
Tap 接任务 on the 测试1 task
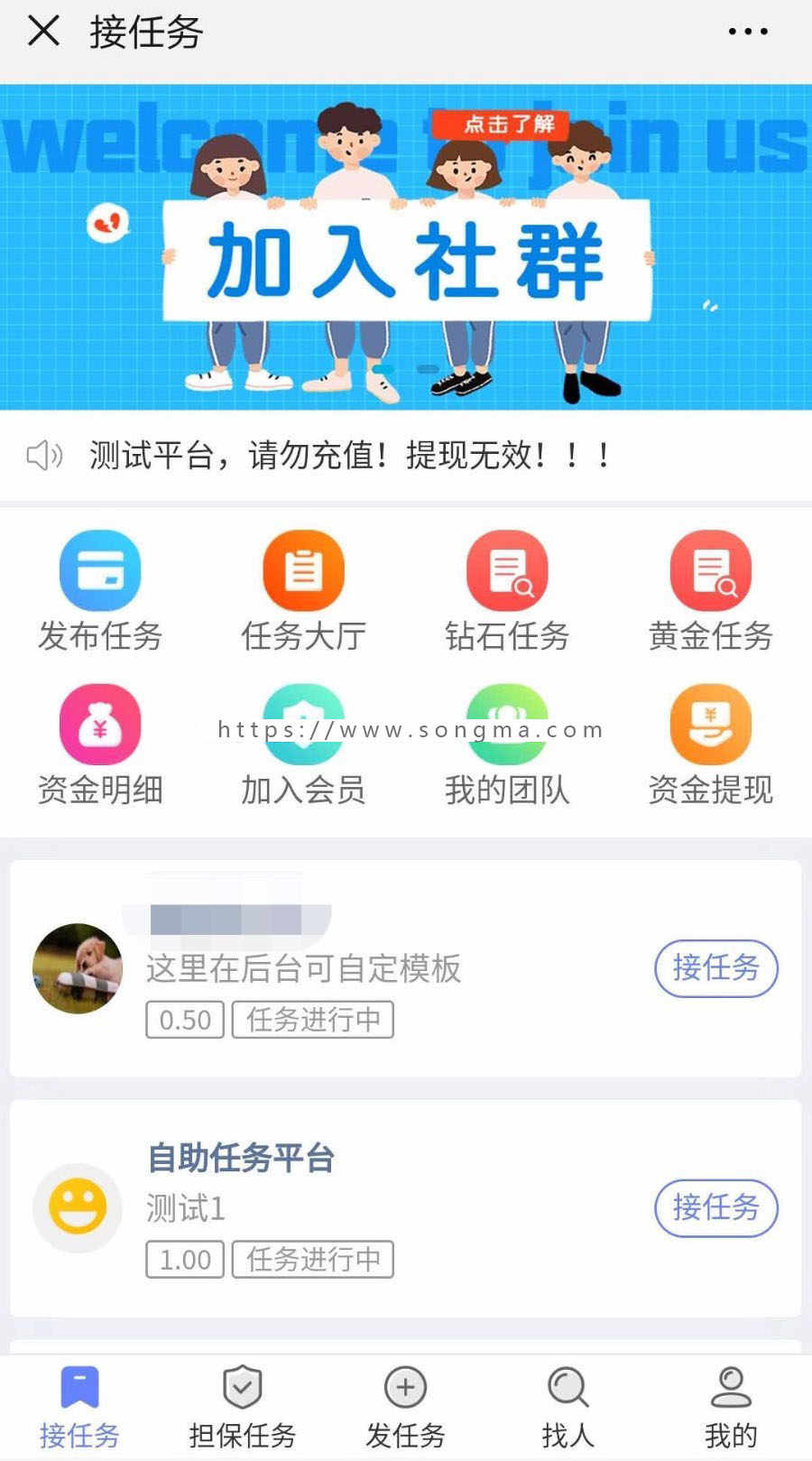click(715, 1207)
